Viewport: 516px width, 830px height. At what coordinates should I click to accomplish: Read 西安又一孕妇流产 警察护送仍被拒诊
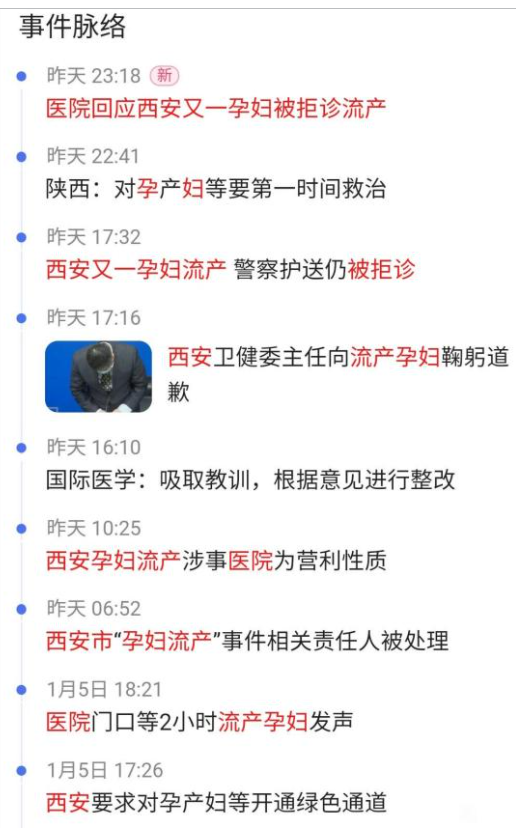[231, 269]
